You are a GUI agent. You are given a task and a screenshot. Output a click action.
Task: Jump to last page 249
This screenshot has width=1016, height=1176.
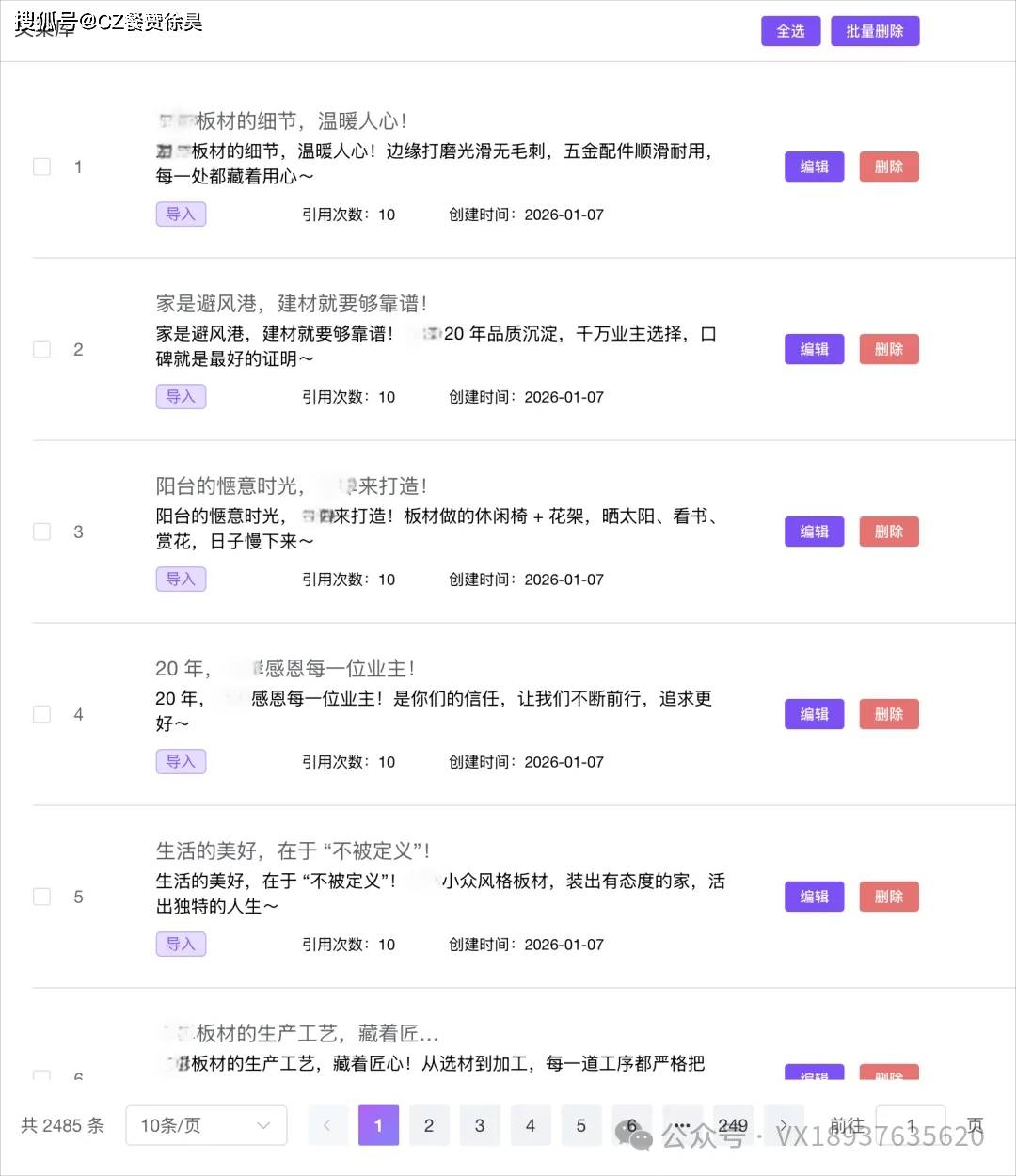tap(733, 1125)
